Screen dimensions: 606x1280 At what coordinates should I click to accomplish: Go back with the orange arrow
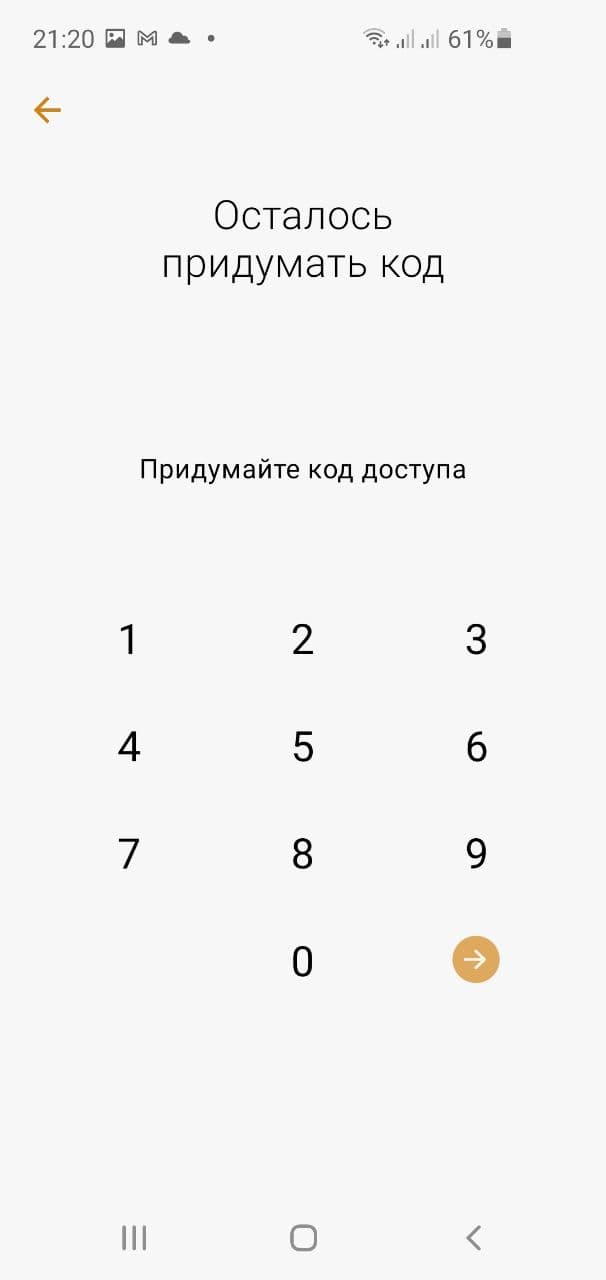(x=47, y=110)
